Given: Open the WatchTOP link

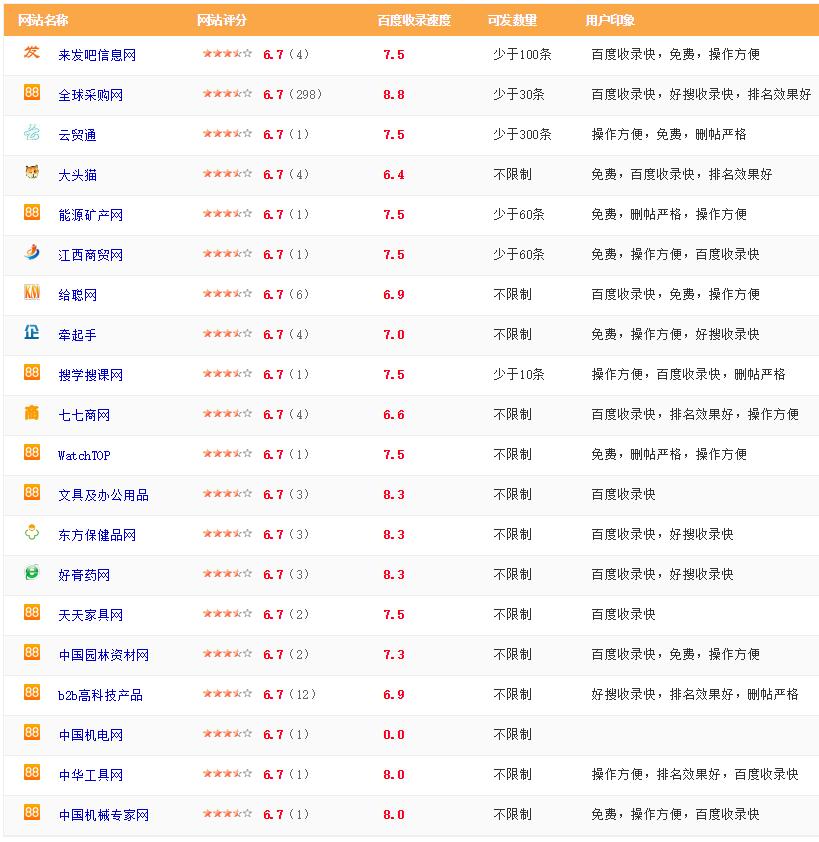Looking at the screenshot, I should point(84,455).
